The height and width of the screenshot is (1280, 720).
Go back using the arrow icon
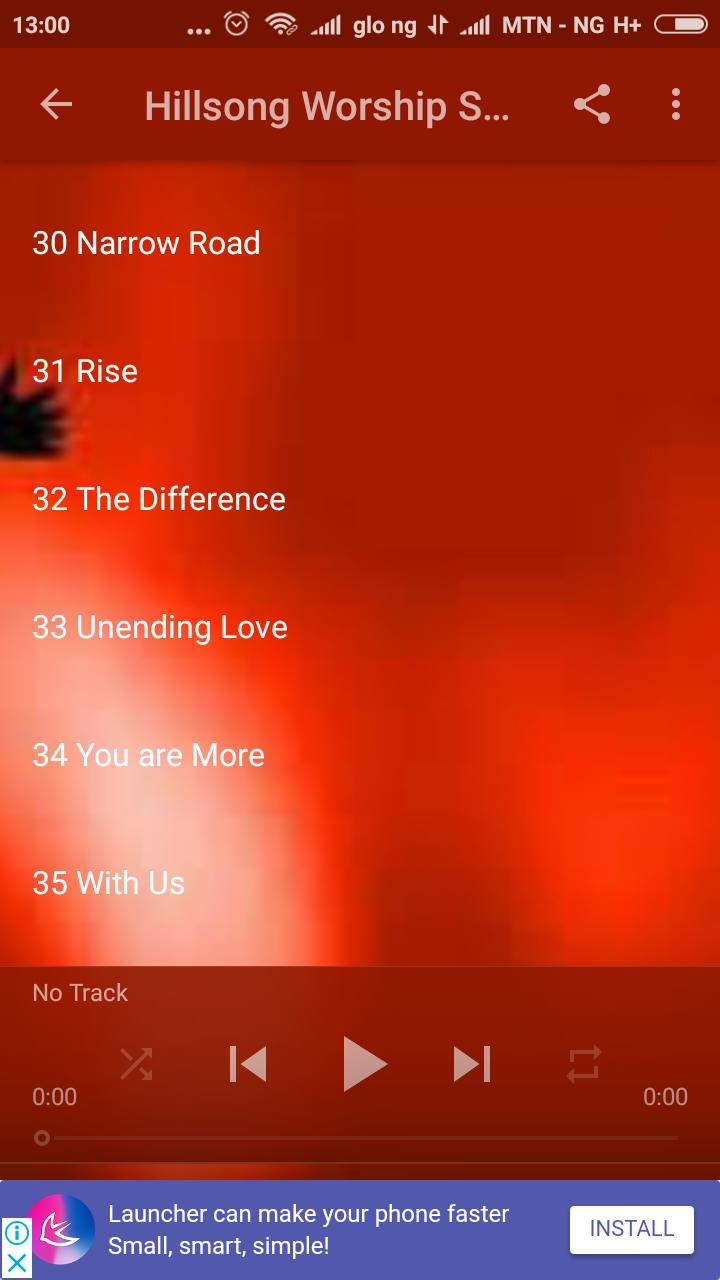pyautogui.click(x=56, y=104)
